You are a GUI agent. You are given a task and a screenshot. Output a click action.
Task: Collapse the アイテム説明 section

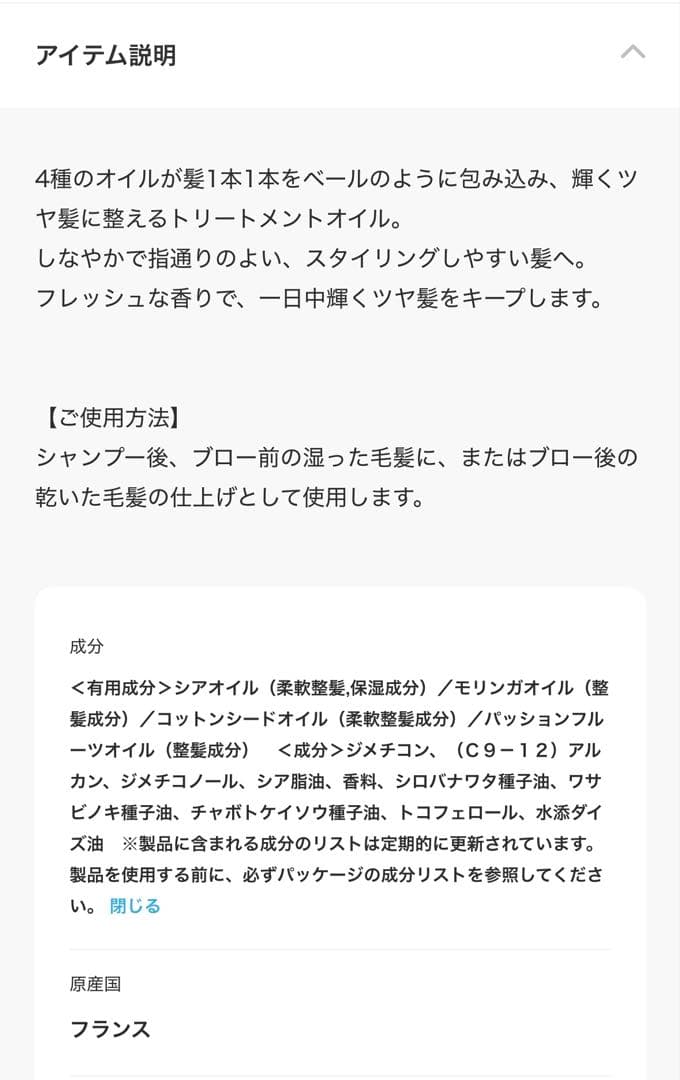point(632,53)
